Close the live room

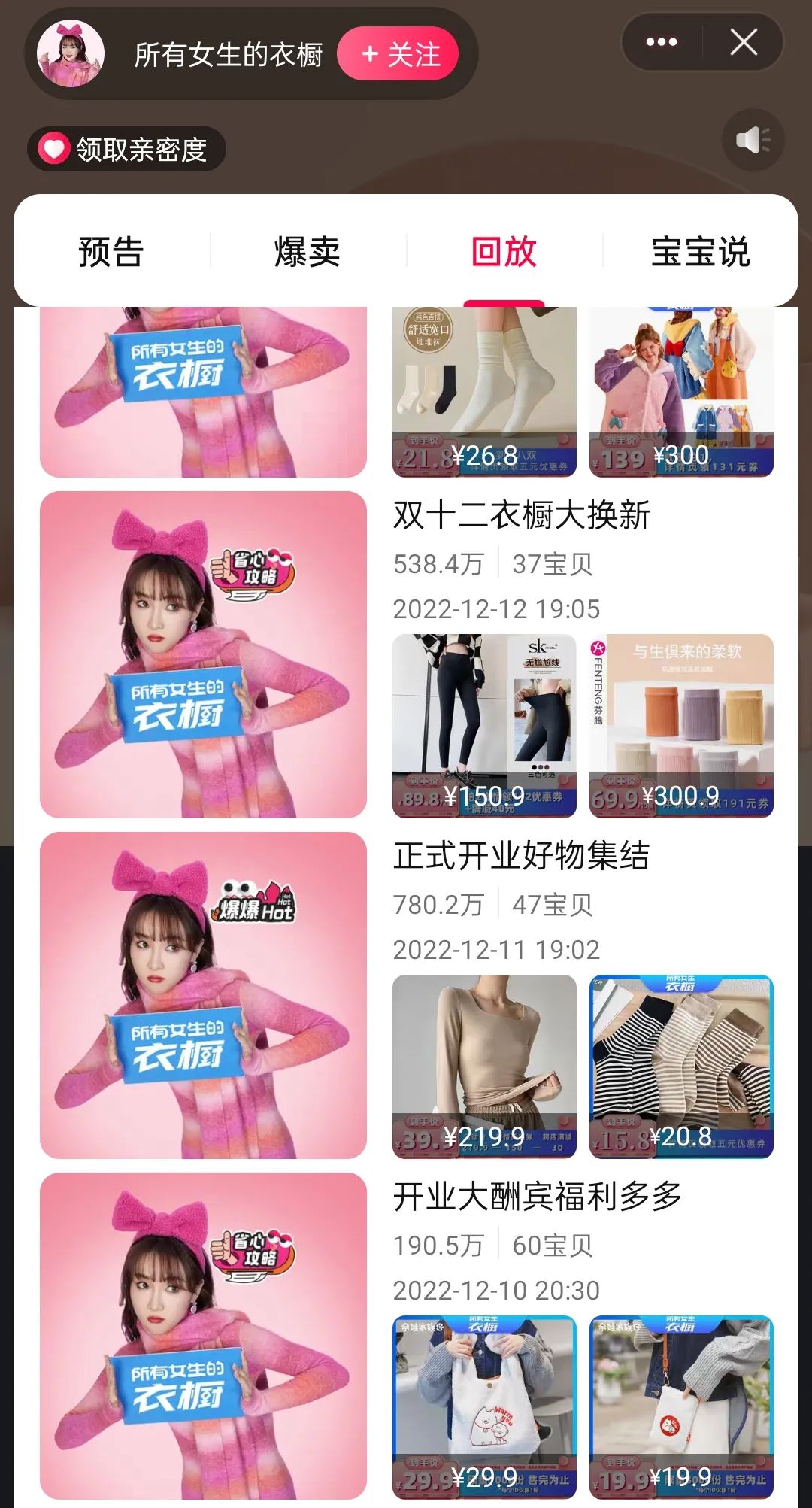pyautogui.click(x=744, y=42)
